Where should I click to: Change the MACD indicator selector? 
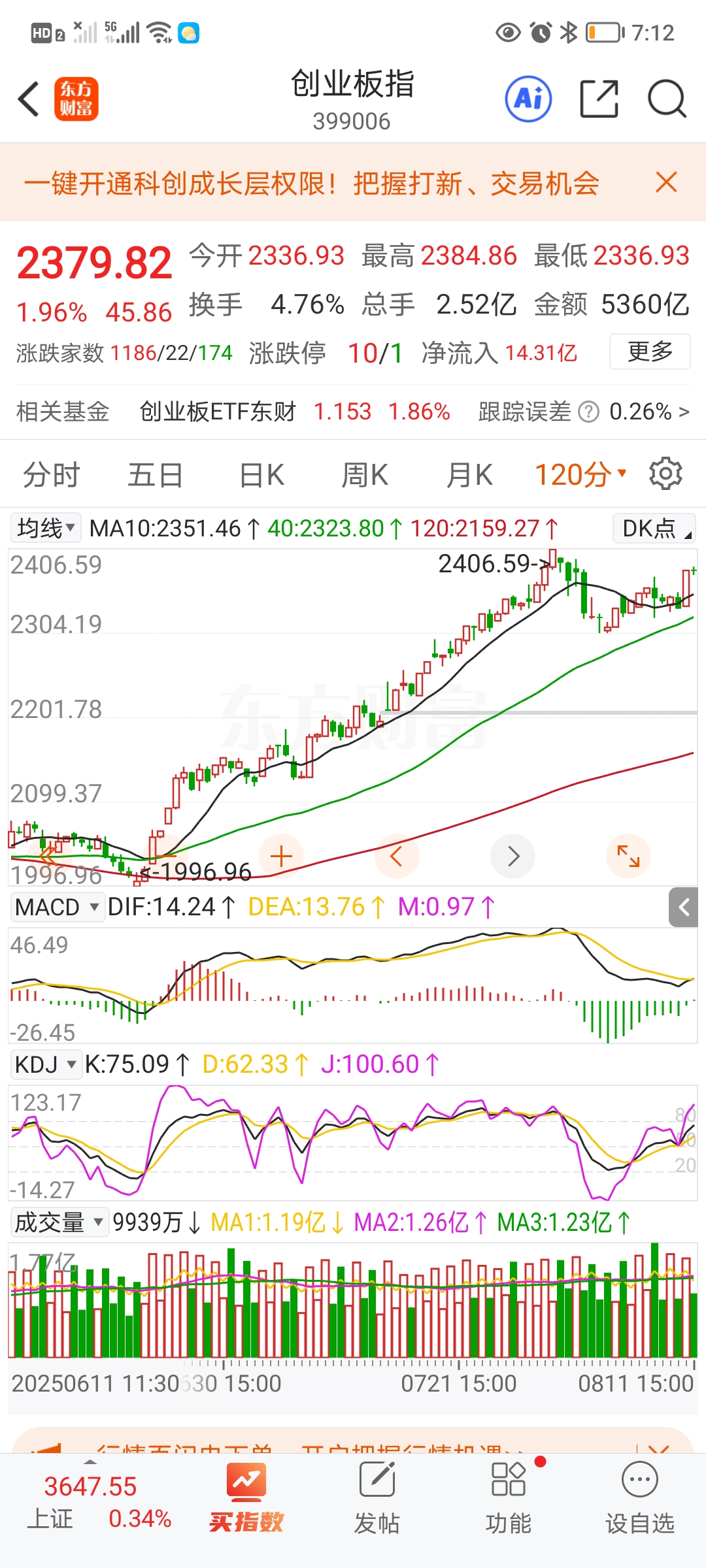point(57,907)
